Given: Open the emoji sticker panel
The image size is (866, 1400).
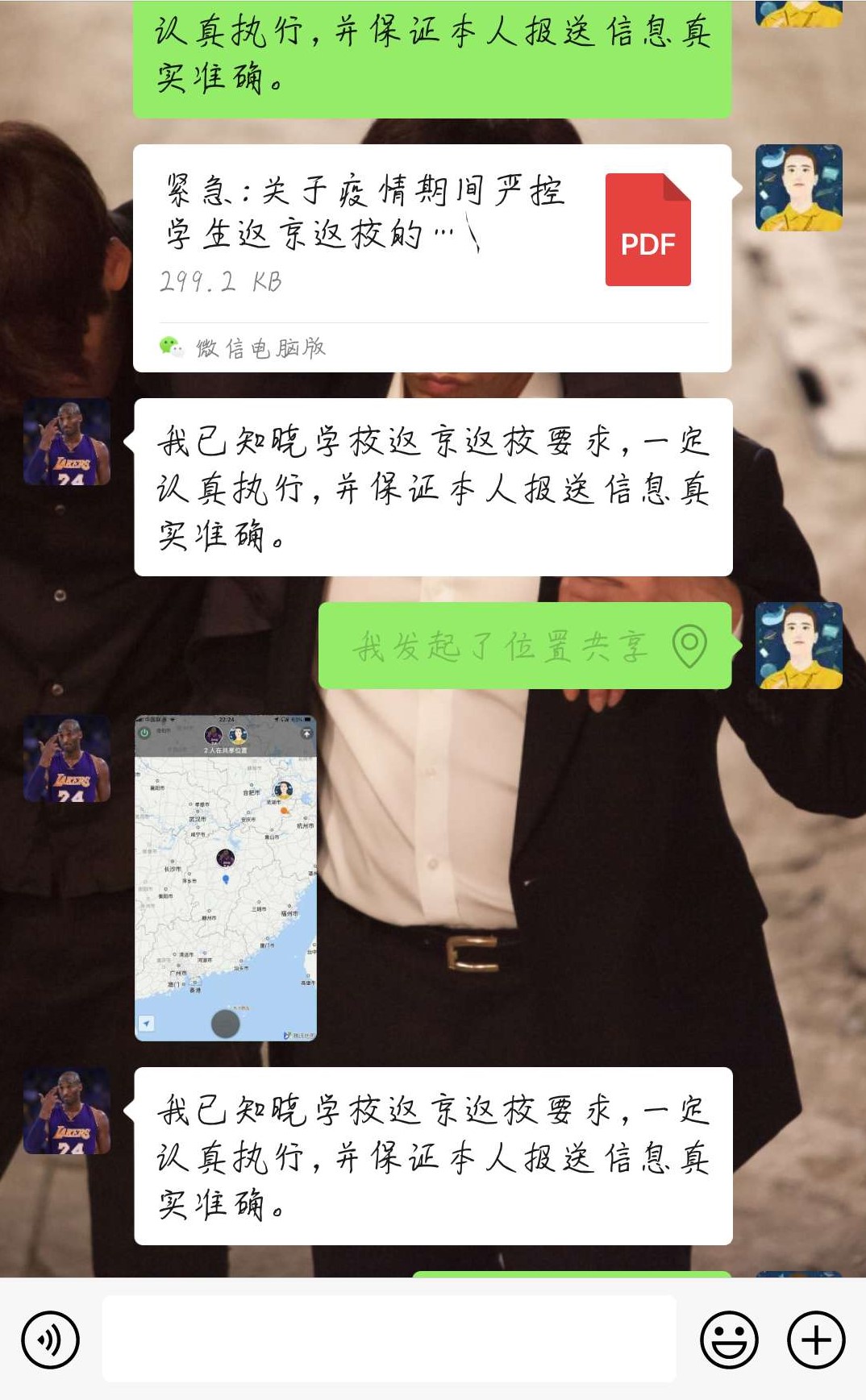Looking at the screenshot, I should tap(729, 1340).
